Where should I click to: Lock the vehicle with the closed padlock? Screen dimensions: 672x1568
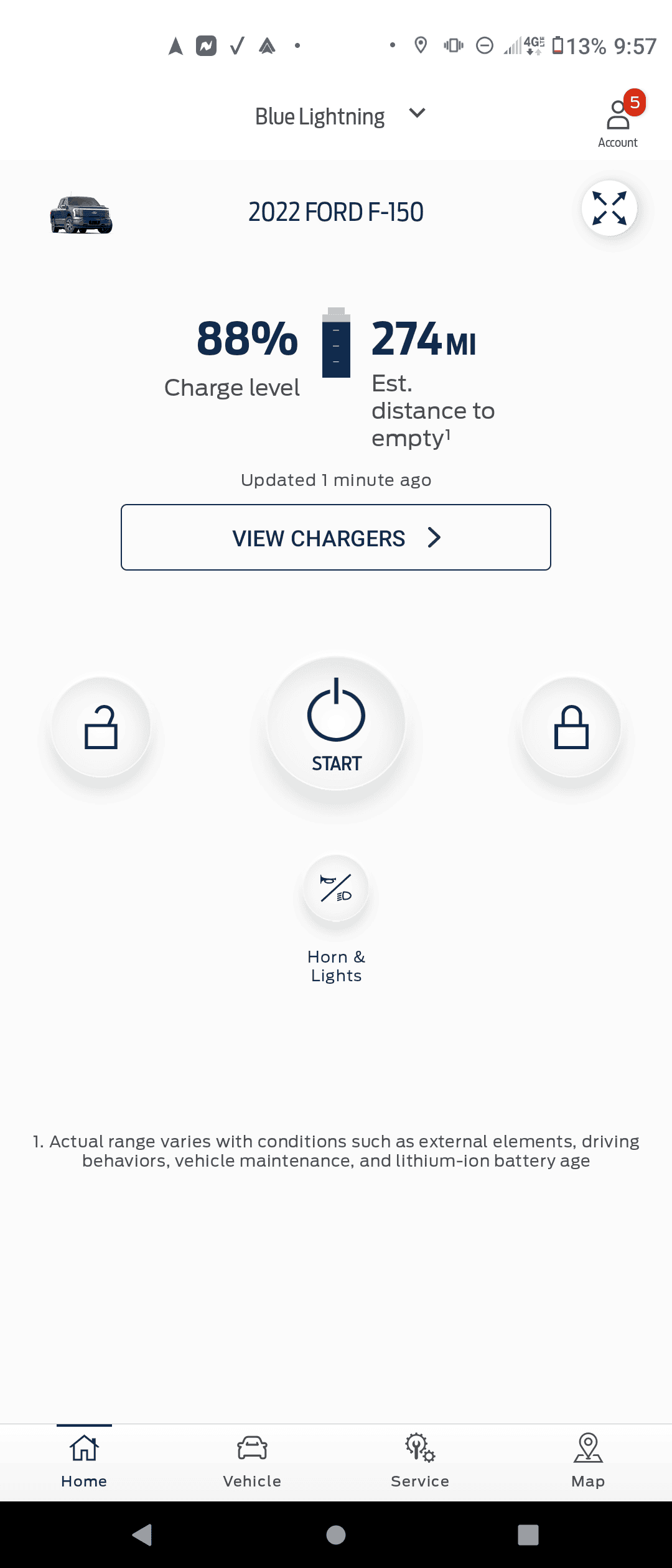click(571, 727)
